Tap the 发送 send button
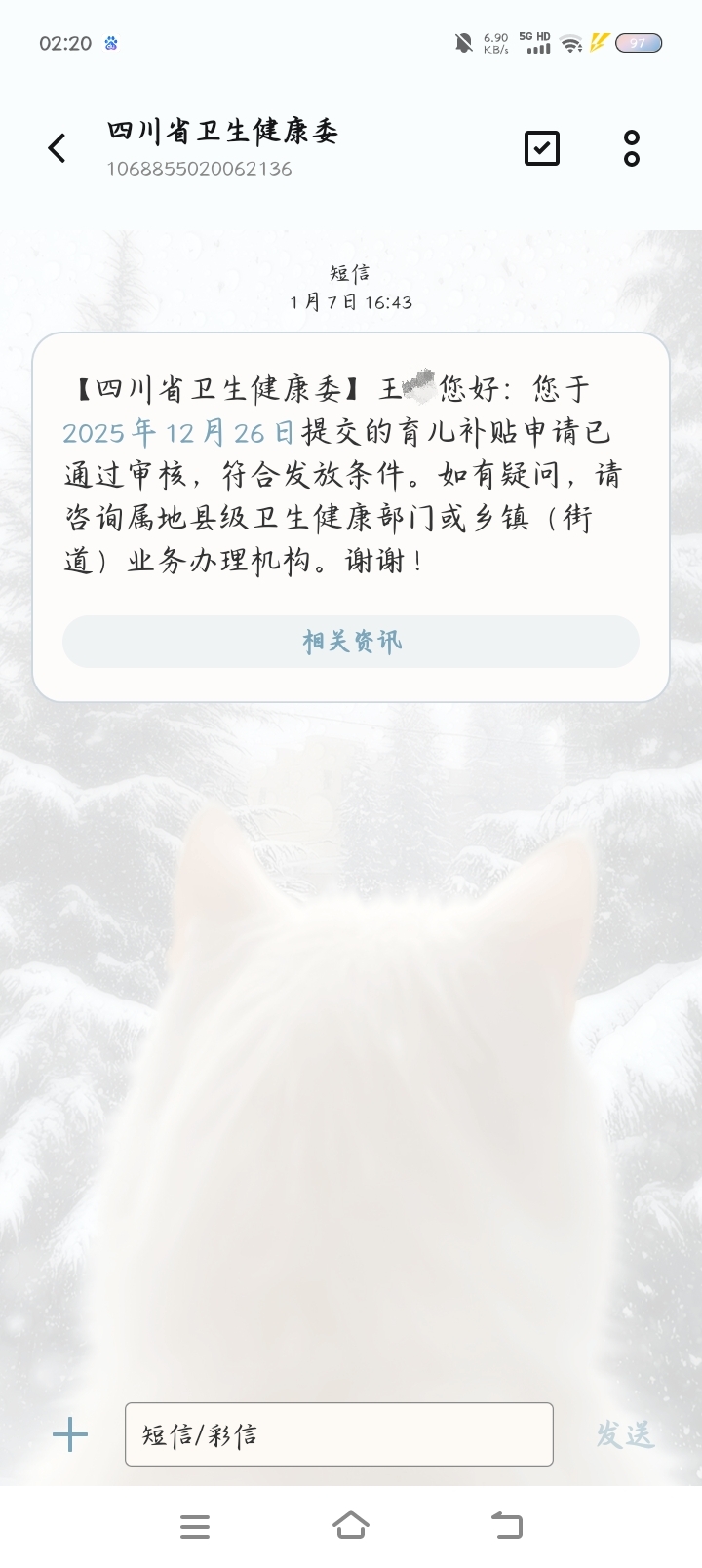 pos(625,1434)
